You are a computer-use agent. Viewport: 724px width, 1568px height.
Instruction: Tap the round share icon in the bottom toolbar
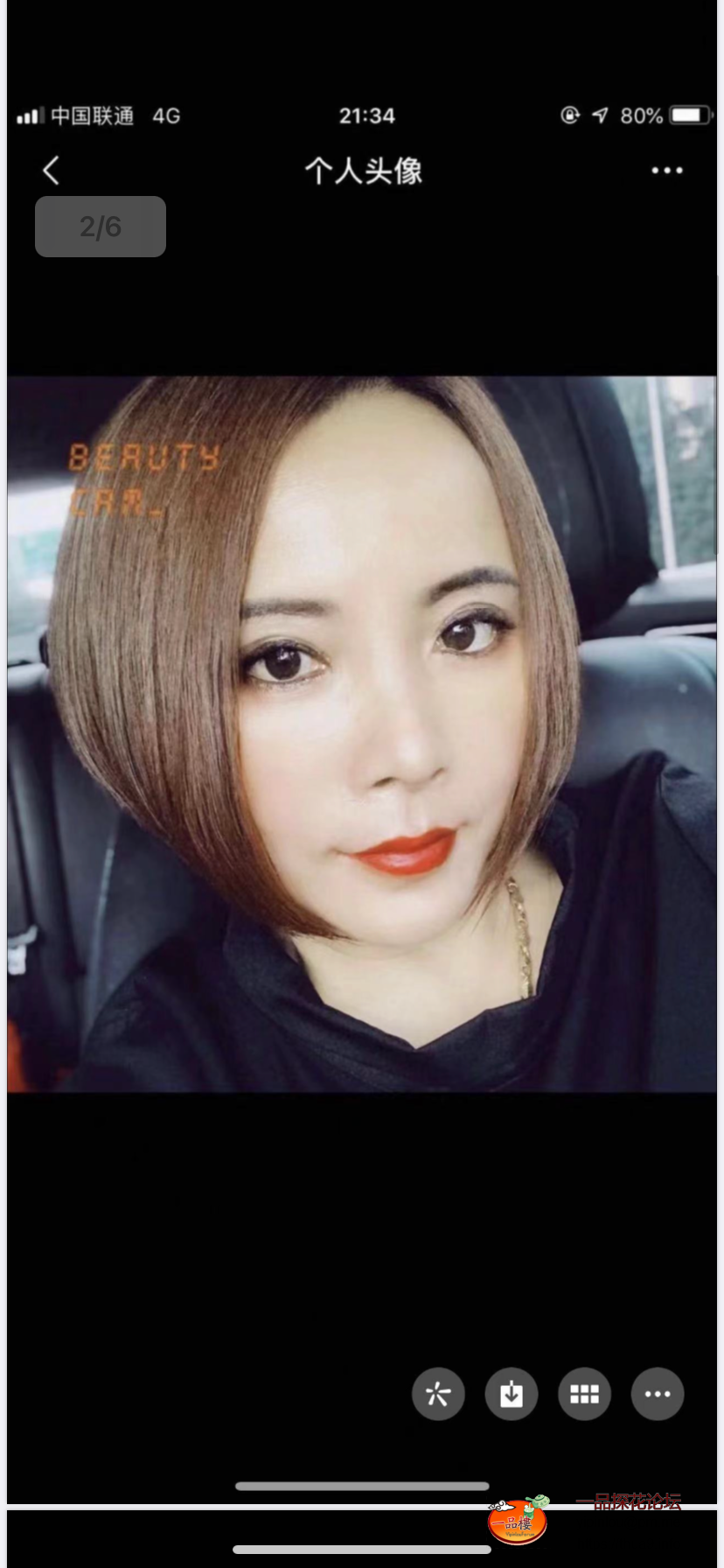[438, 1394]
